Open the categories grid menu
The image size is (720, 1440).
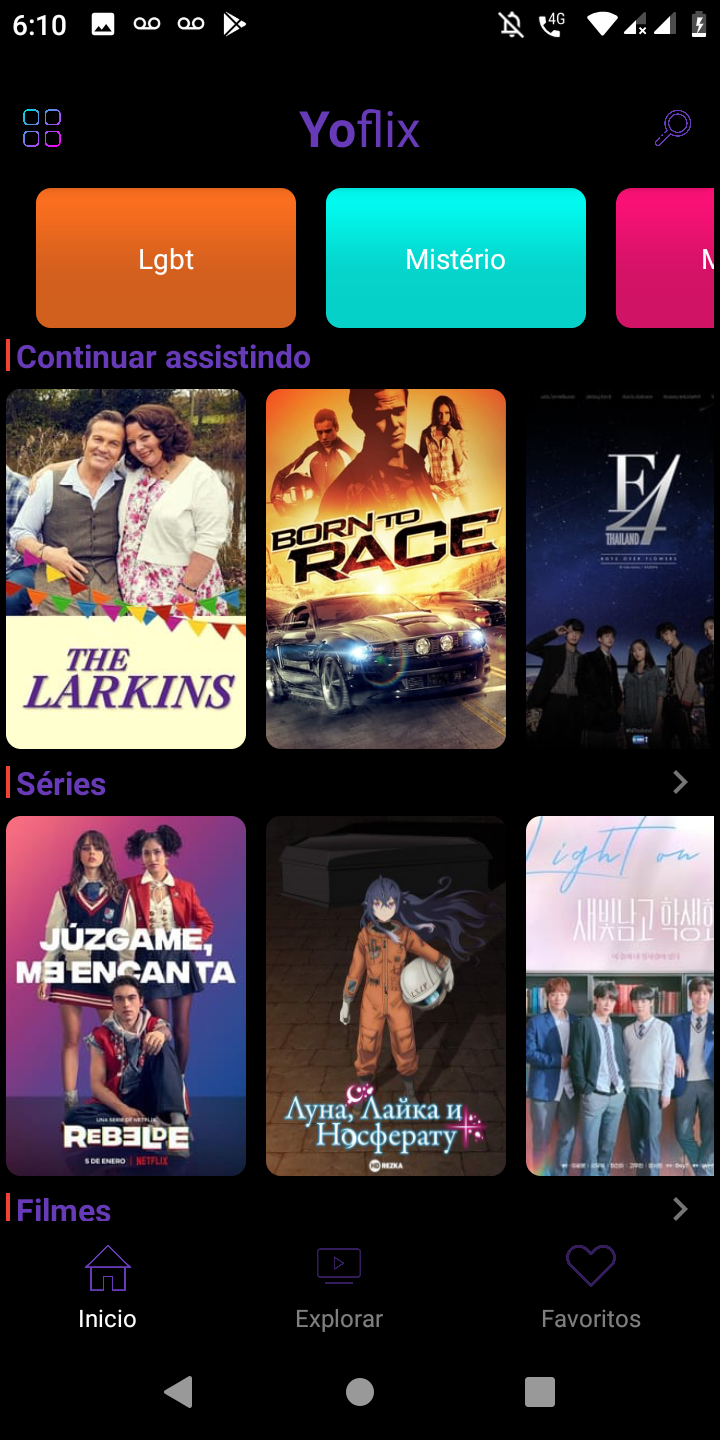[42, 128]
